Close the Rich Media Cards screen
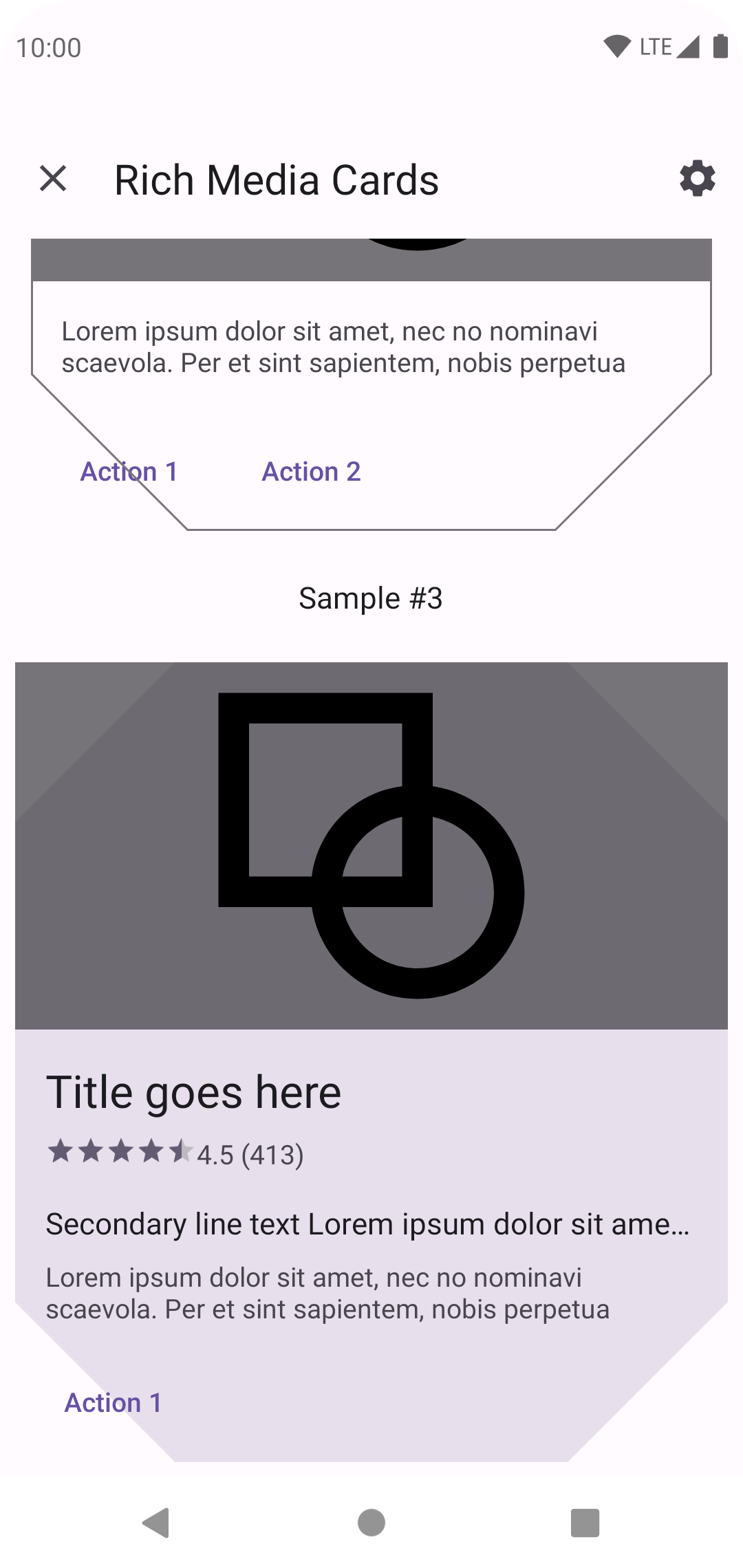The height and width of the screenshot is (1568, 743). pos(53,179)
